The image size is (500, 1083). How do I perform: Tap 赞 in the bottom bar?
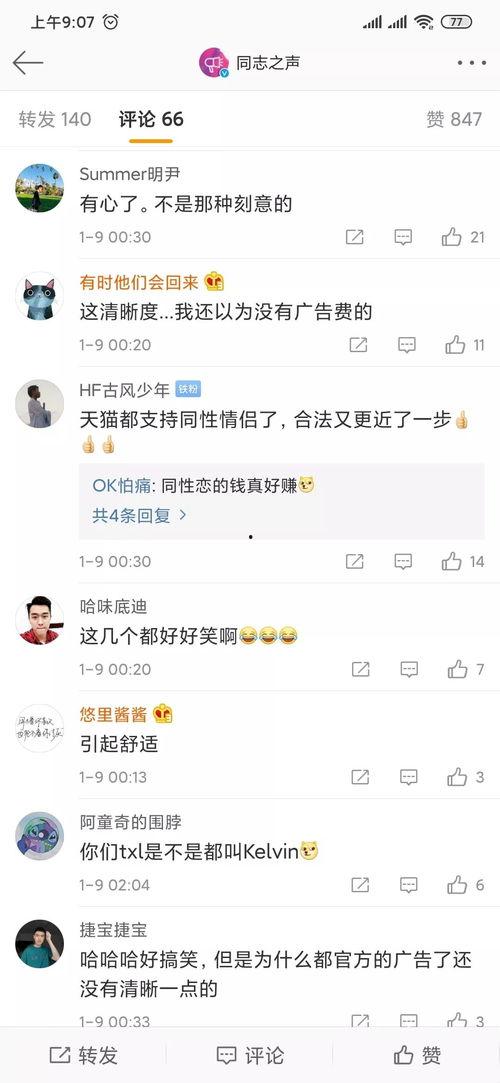coord(416,1055)
